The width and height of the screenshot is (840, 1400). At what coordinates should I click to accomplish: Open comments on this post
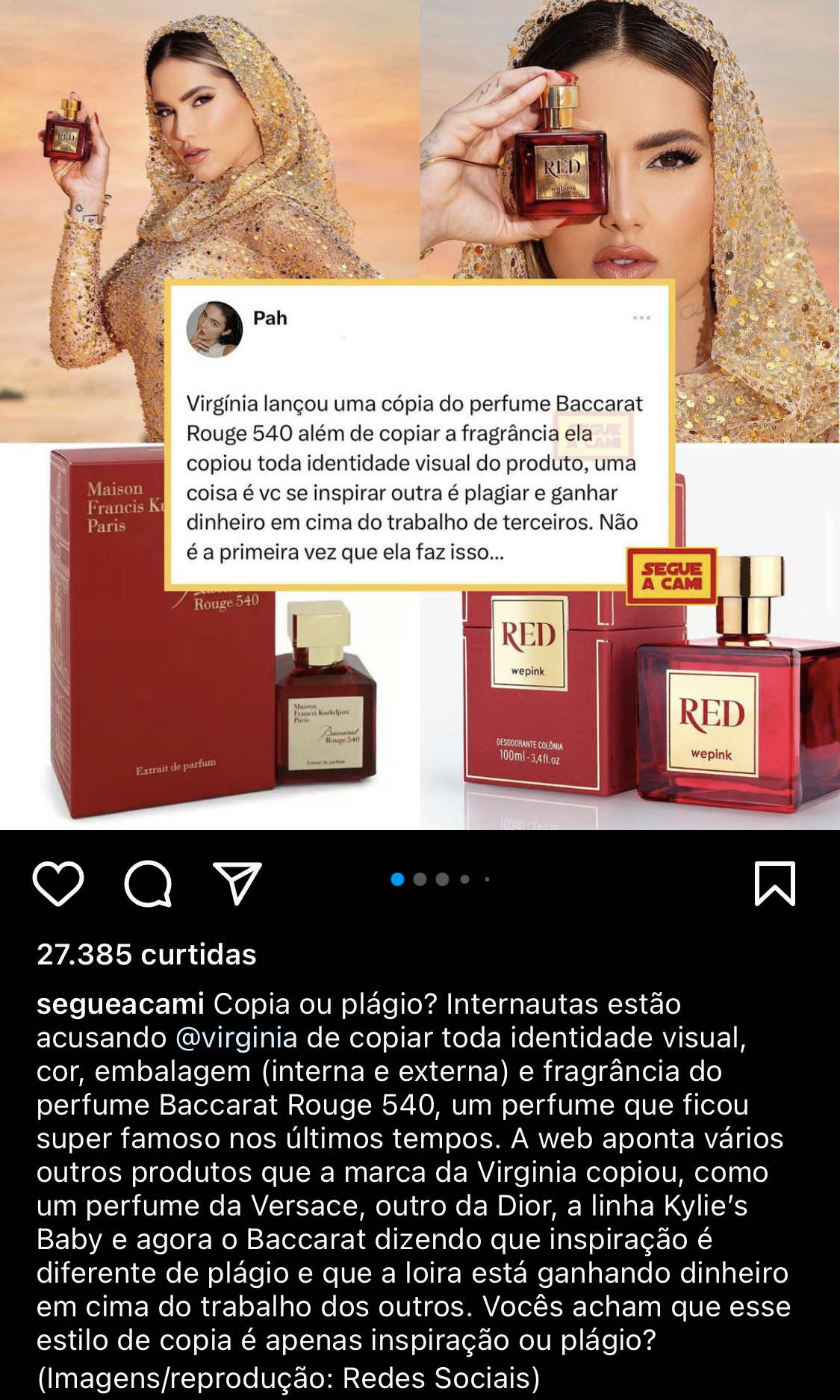click(x=148, y=883)
